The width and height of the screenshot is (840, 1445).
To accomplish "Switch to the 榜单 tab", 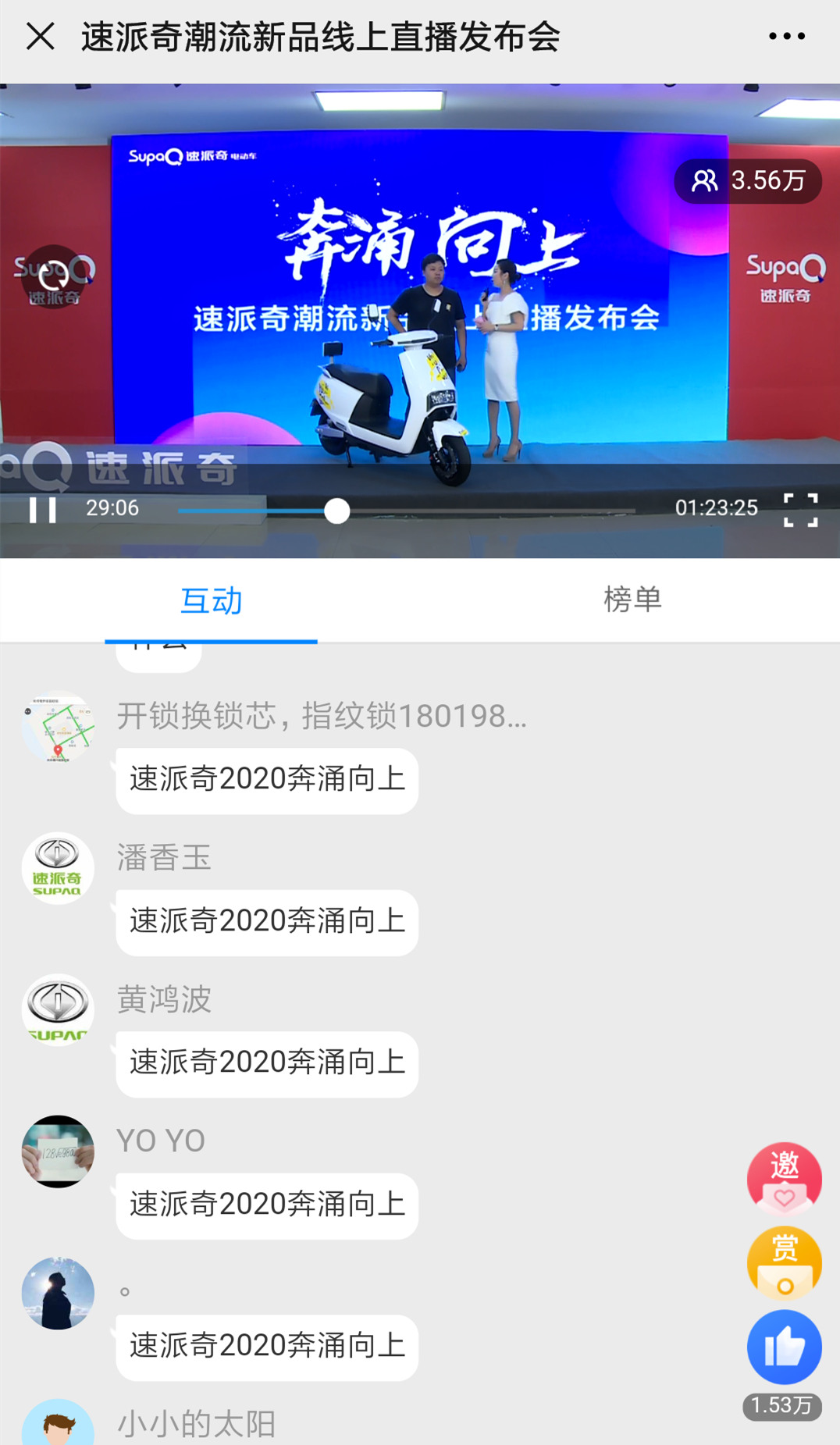I will tap(632, 600).
